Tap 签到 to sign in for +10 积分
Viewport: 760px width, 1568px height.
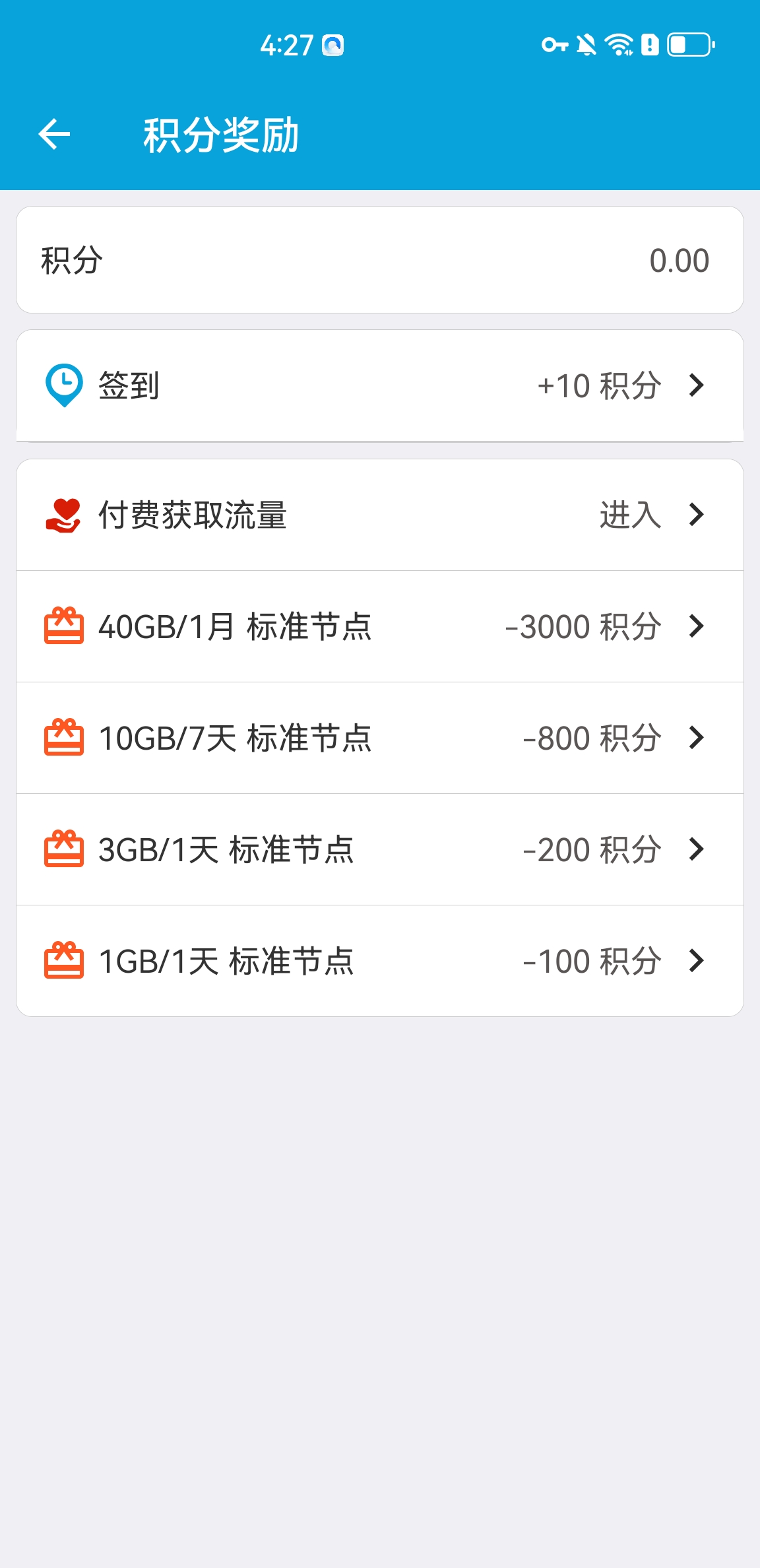coord(128,385)
